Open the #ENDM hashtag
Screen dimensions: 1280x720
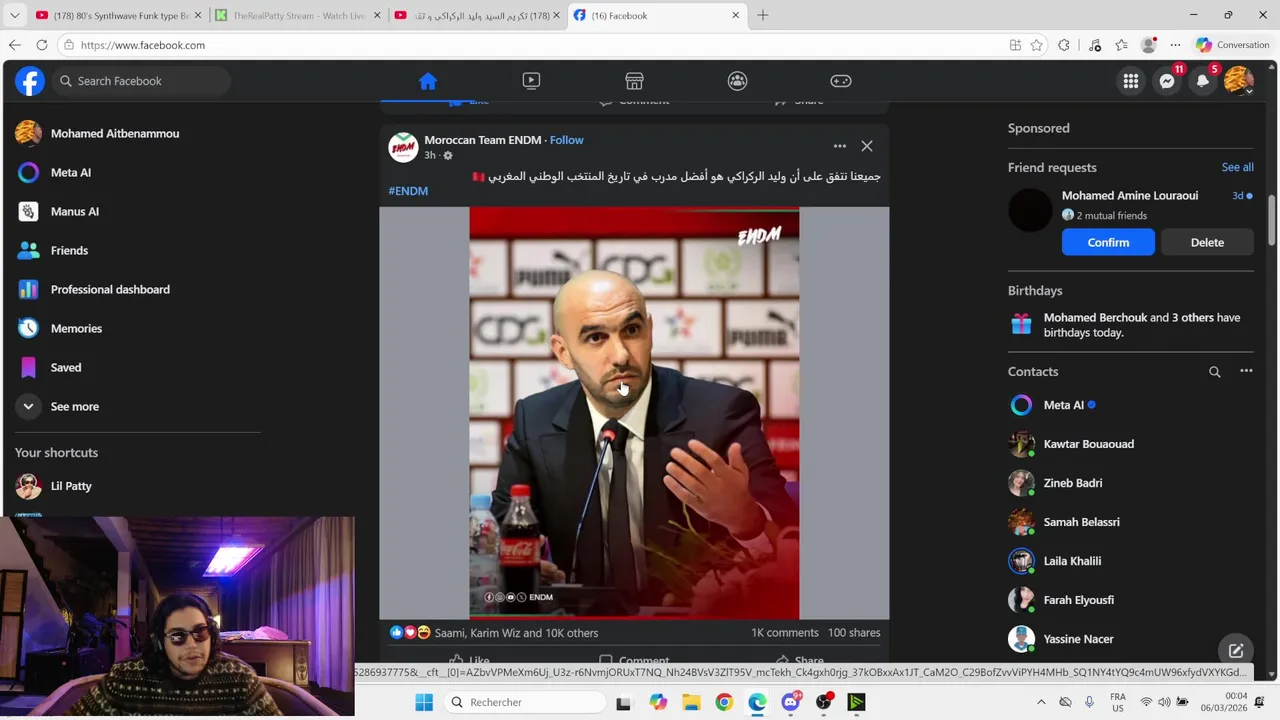coord(408,191)
